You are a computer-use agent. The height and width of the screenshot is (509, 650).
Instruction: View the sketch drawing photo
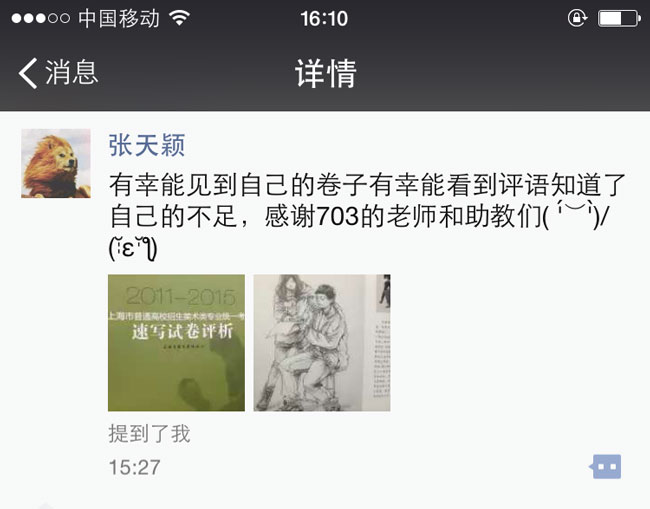(322, 342)
